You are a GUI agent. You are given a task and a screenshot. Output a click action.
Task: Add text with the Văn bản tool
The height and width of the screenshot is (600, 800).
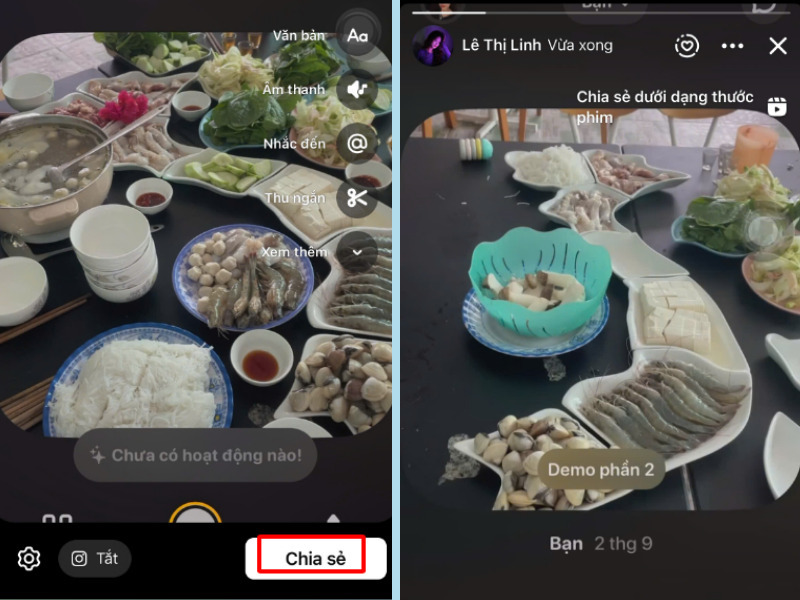tap(357, 35)
